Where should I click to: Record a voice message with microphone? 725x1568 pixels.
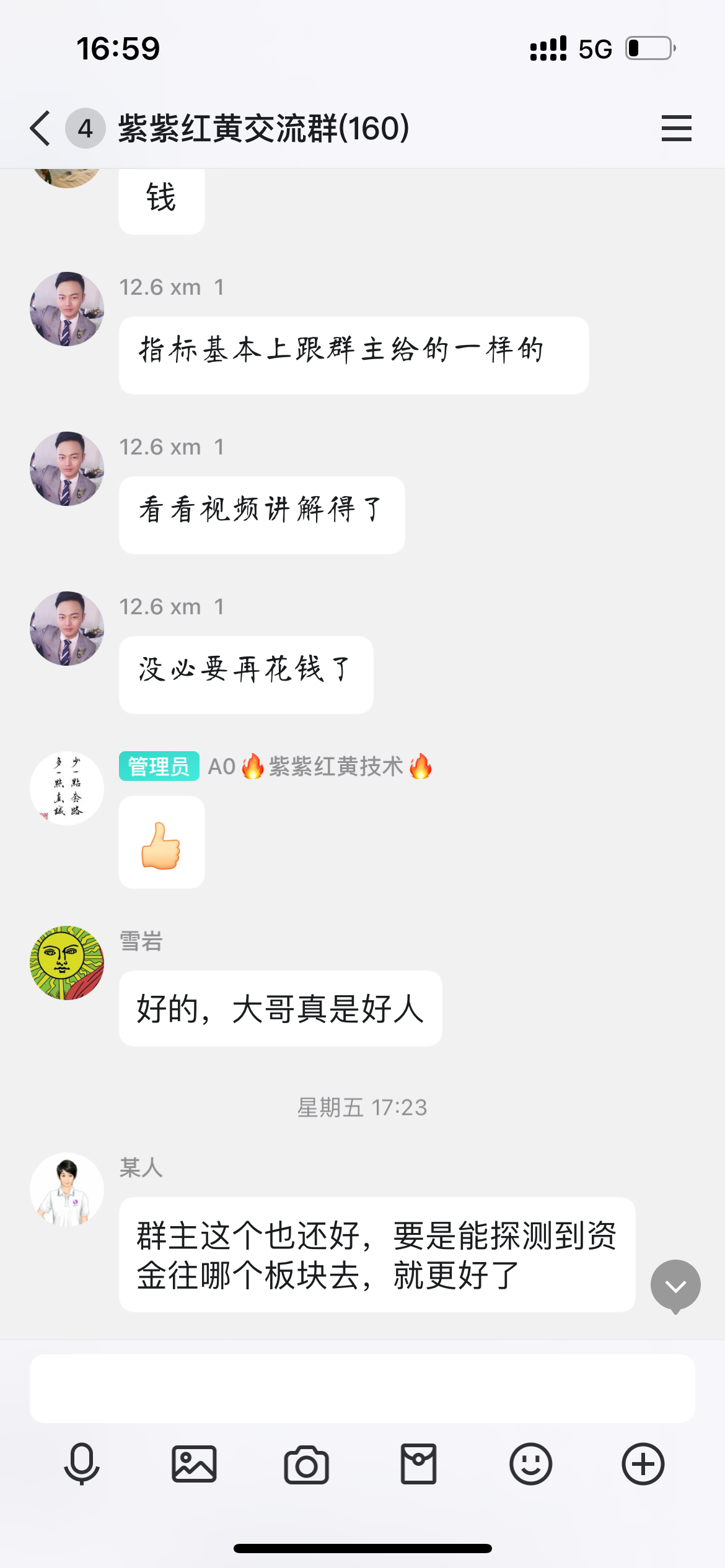[x=82, y=1465]
